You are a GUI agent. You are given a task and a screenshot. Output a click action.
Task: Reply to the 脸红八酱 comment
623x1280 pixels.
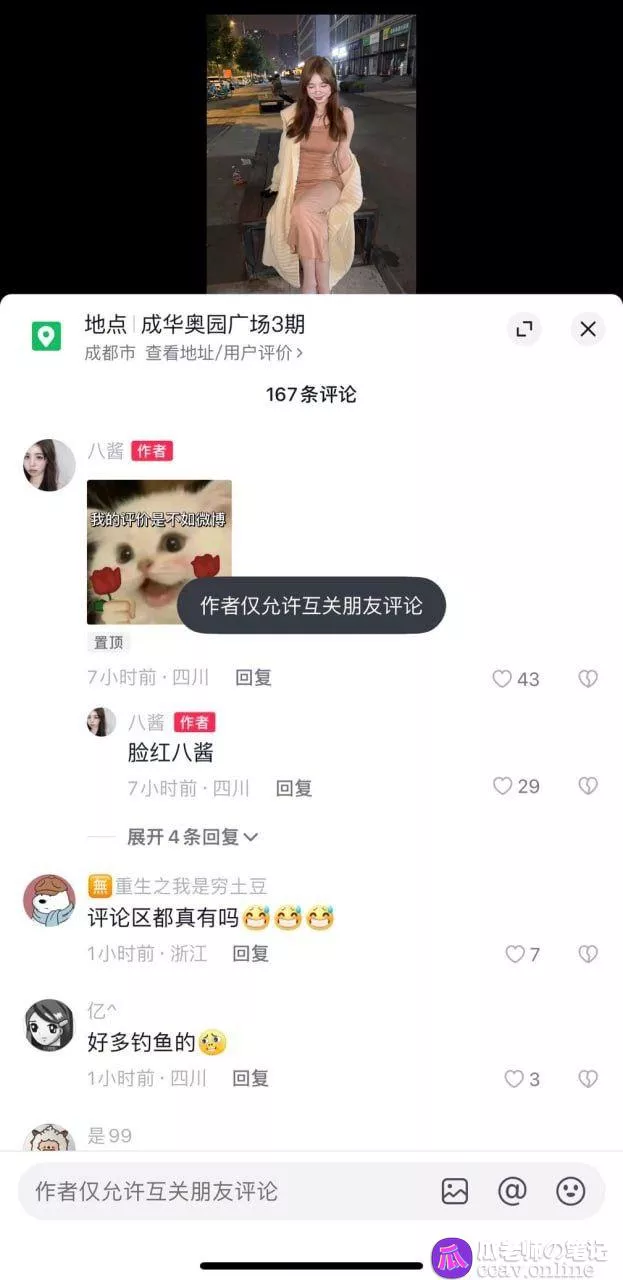click(294, 788)
